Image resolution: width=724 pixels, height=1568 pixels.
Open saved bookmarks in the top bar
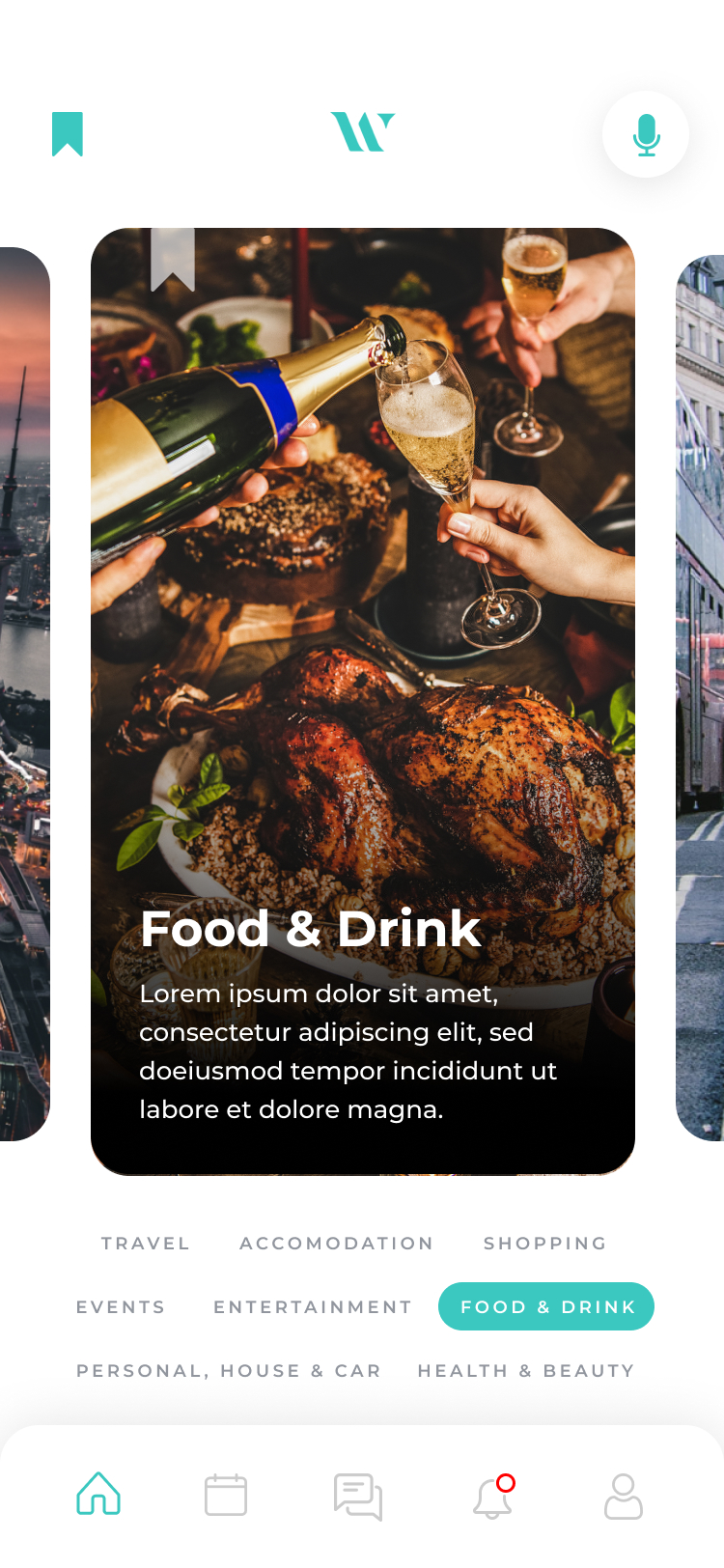tap(68, 134)
